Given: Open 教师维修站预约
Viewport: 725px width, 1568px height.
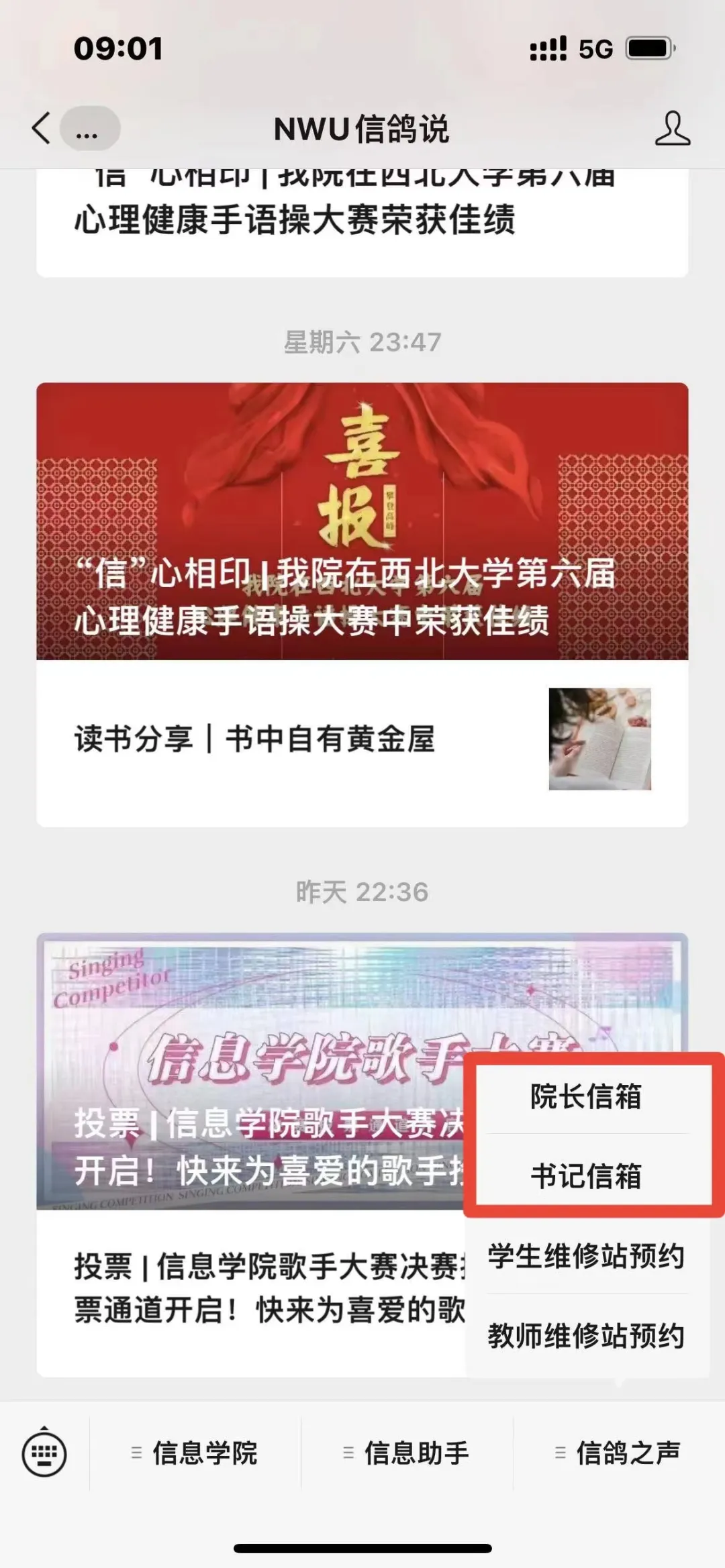Looking at the screenshot, I should [586, 1336].
